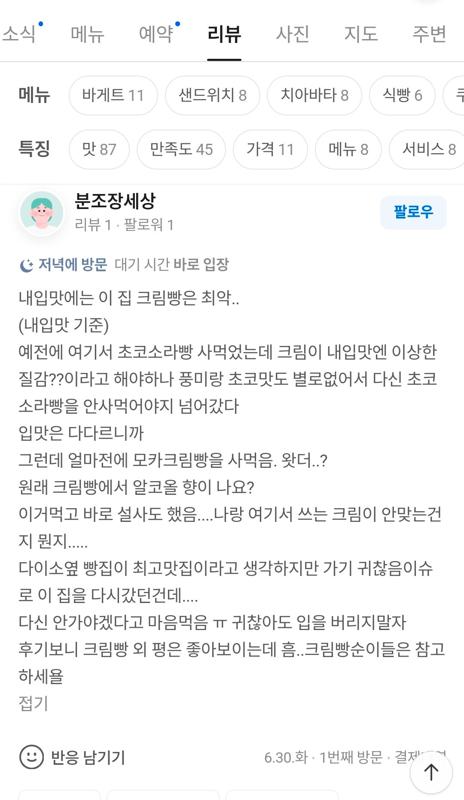Select the 서비스 8 feature chip

[x=428, y=149]
